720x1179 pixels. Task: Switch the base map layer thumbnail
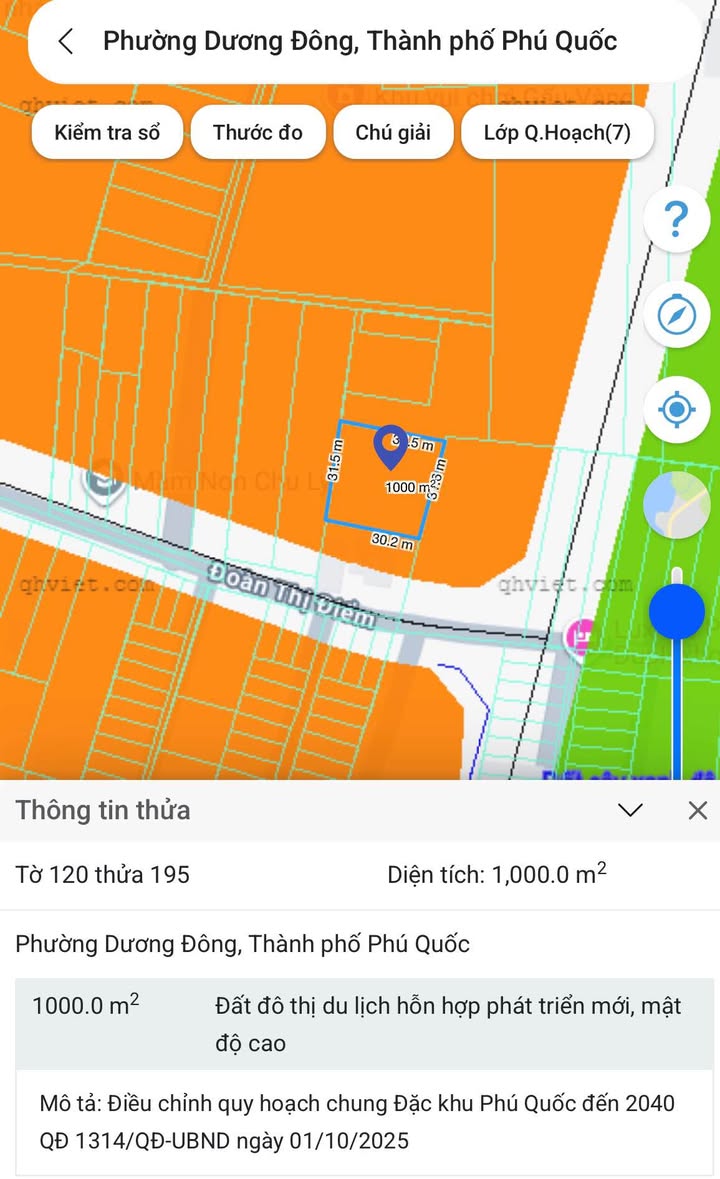(677, 505)
